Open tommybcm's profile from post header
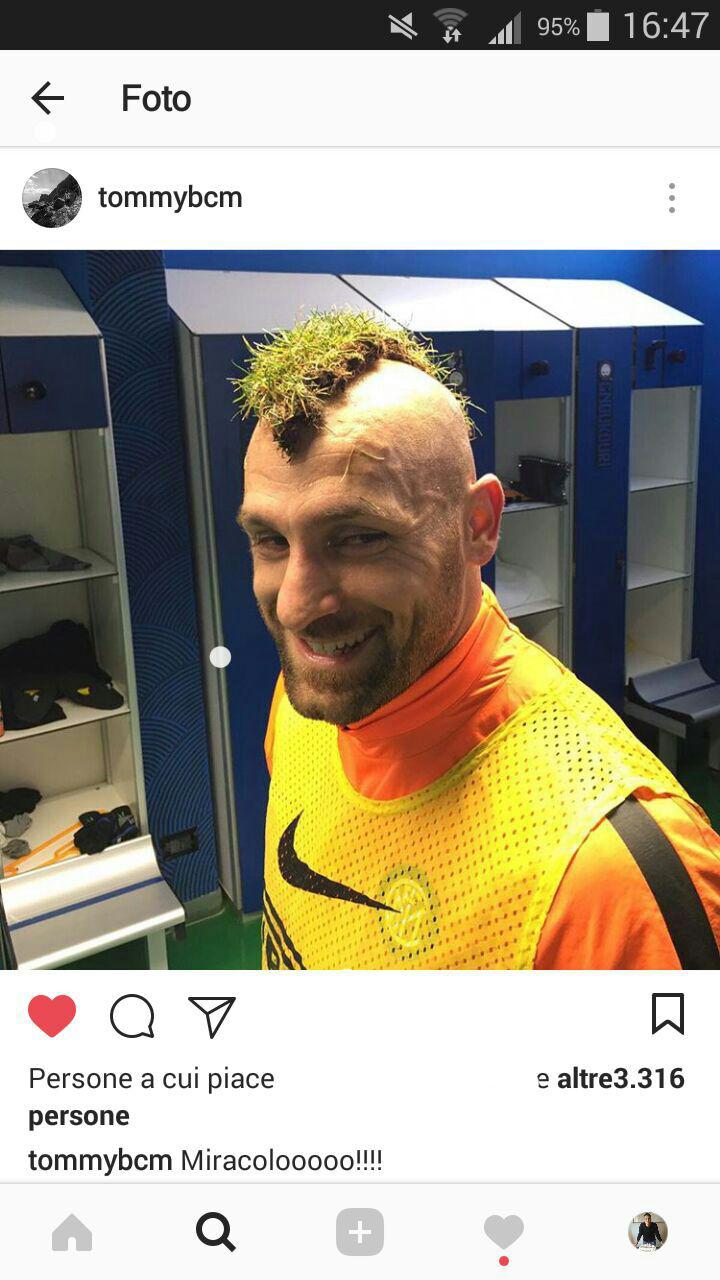This screenshot has width=720, height=1280. 170,198
